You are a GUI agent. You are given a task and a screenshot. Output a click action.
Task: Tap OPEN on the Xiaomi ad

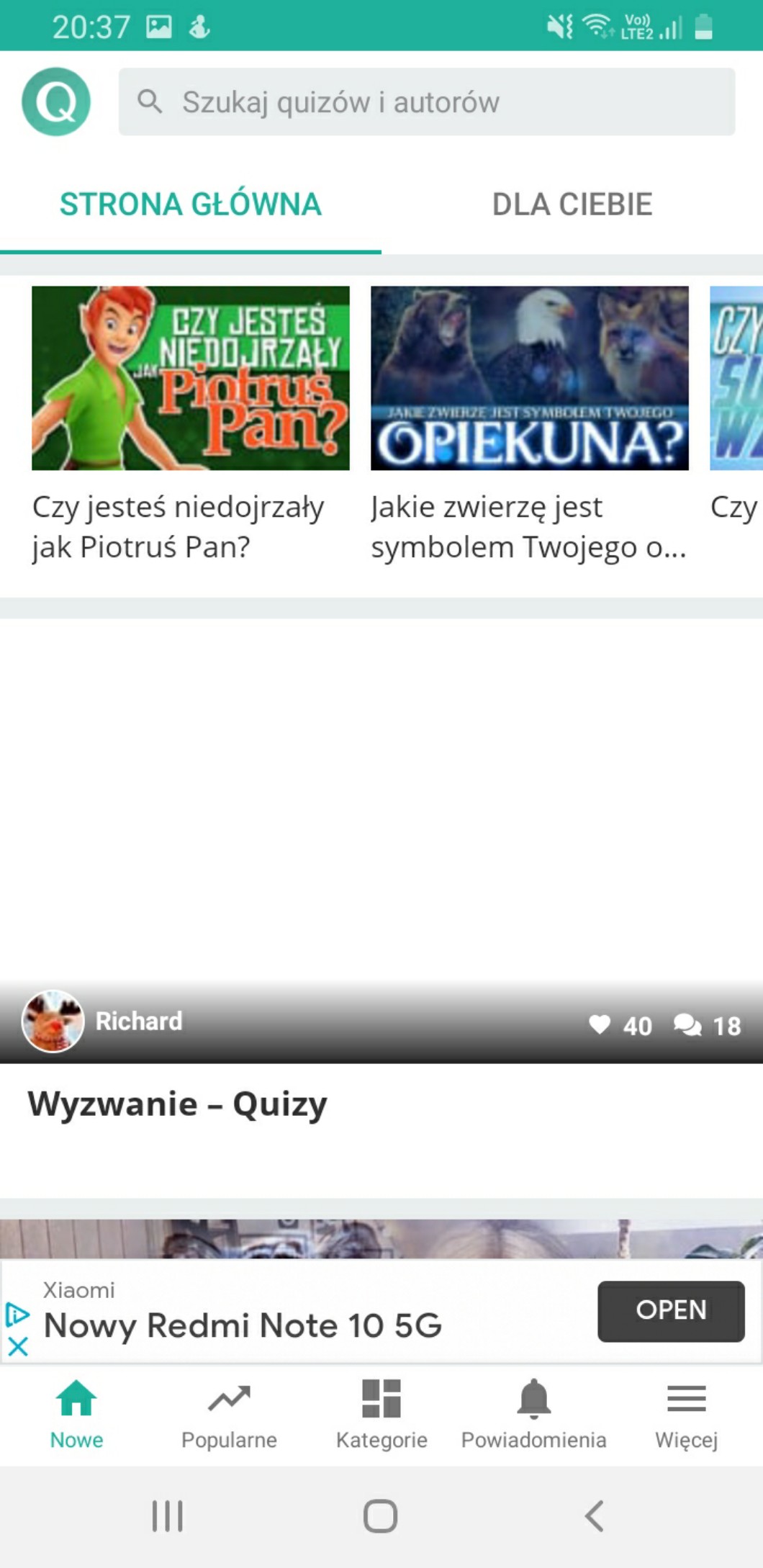670,1310
